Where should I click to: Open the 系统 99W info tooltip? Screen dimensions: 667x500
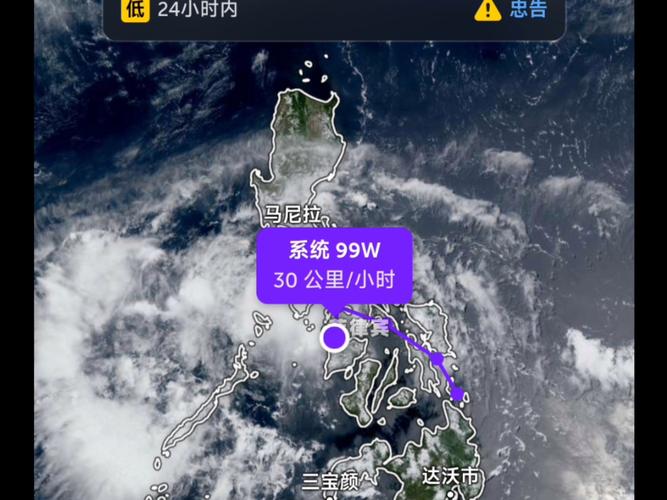click(x=334, y=264)
